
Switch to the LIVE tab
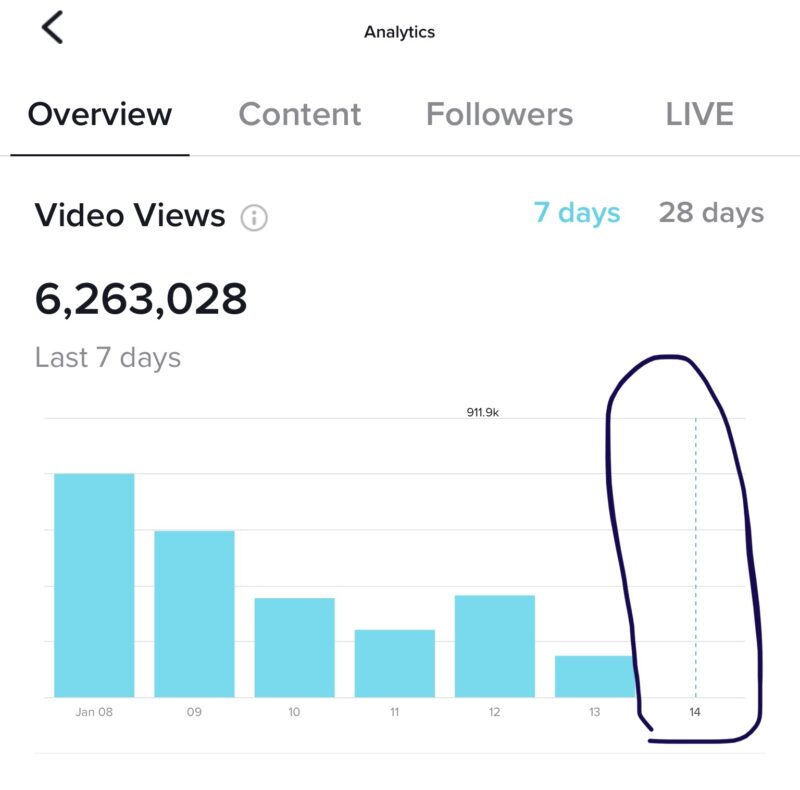699,114
